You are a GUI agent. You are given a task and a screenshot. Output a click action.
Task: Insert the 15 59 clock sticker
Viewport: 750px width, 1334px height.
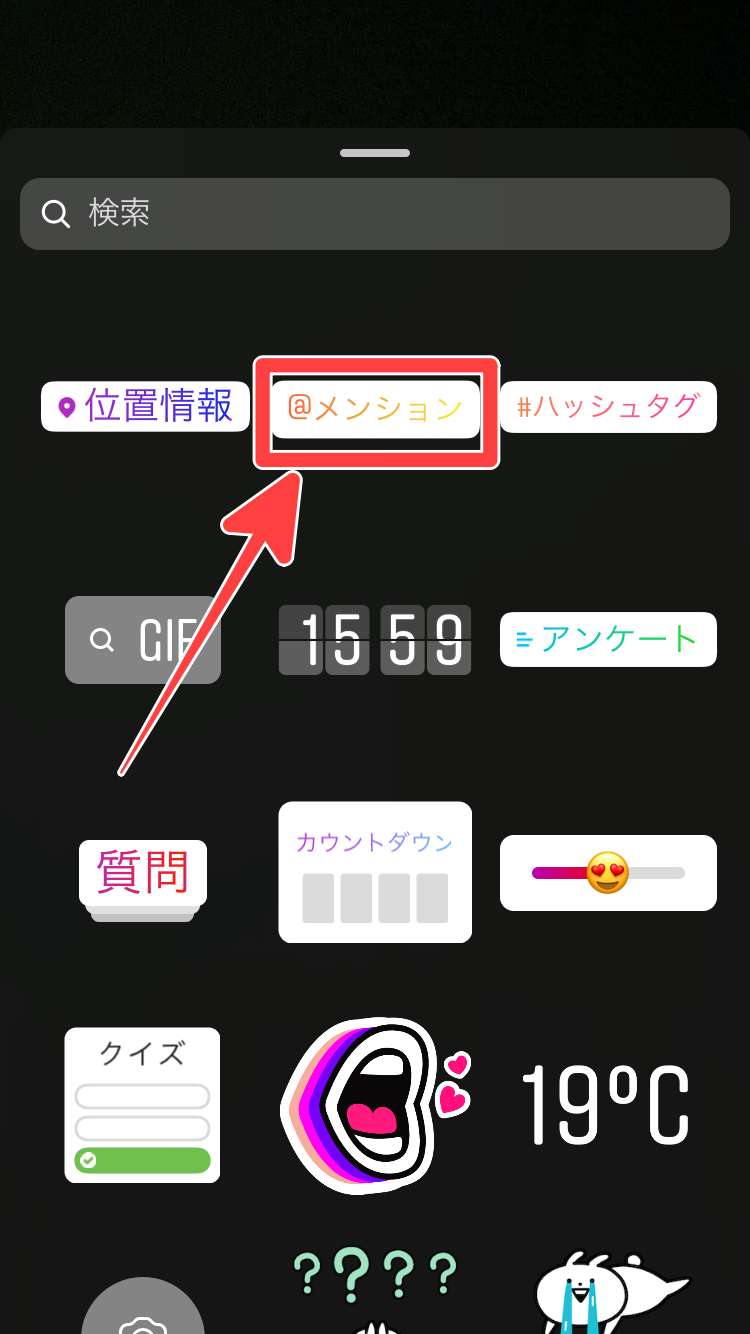pyautogui.click(x=374, y=640)
